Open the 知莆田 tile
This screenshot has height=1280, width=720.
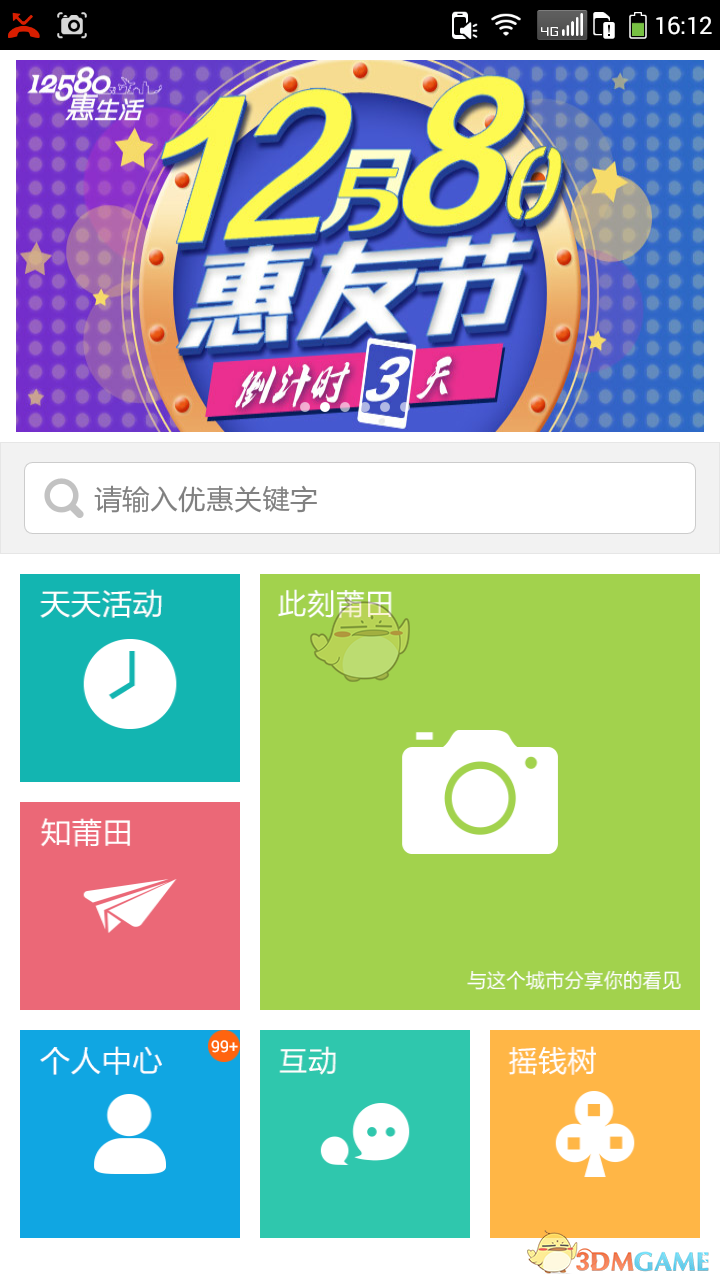tap(130, 906)
